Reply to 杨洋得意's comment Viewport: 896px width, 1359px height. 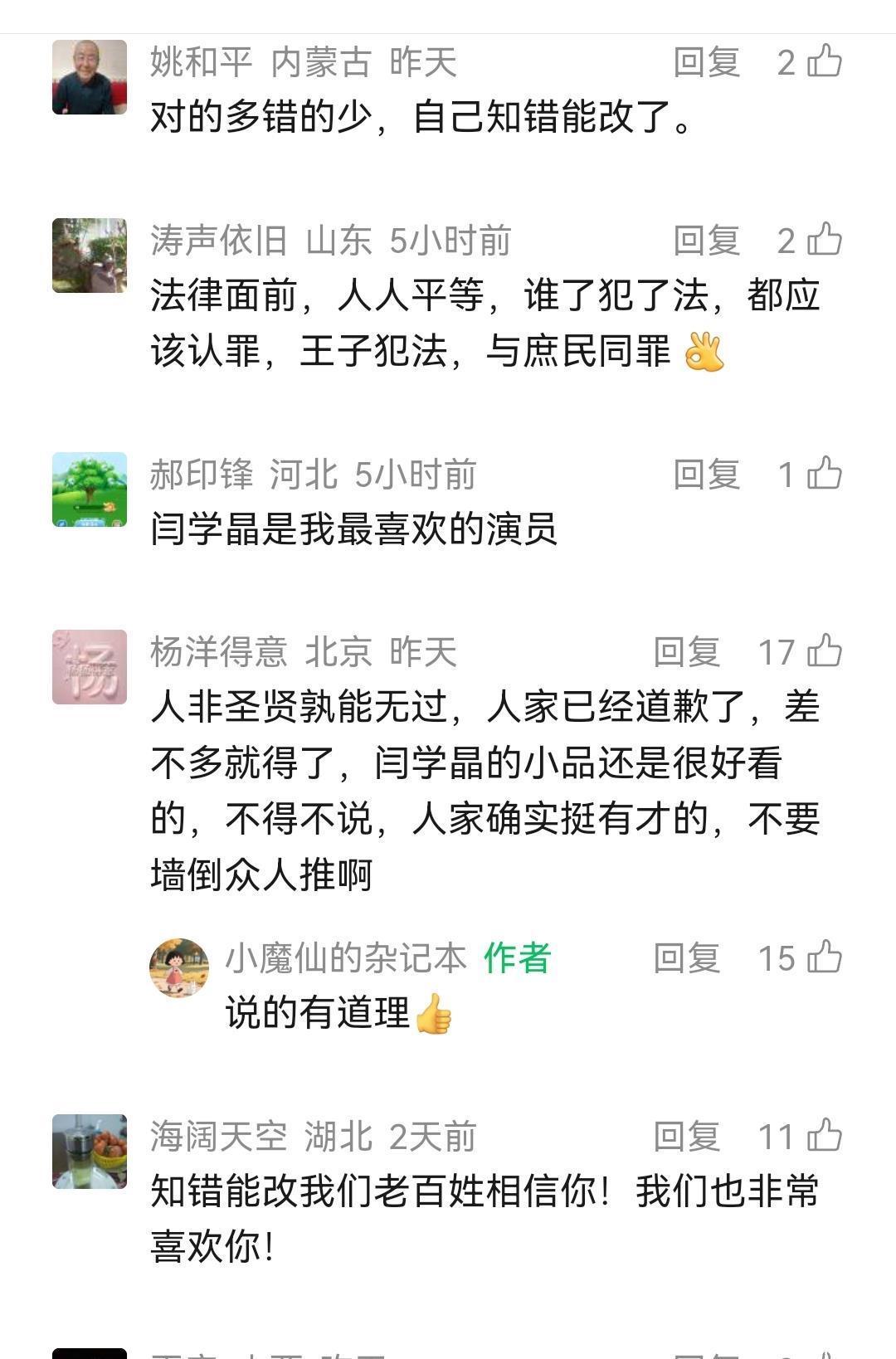686,652
